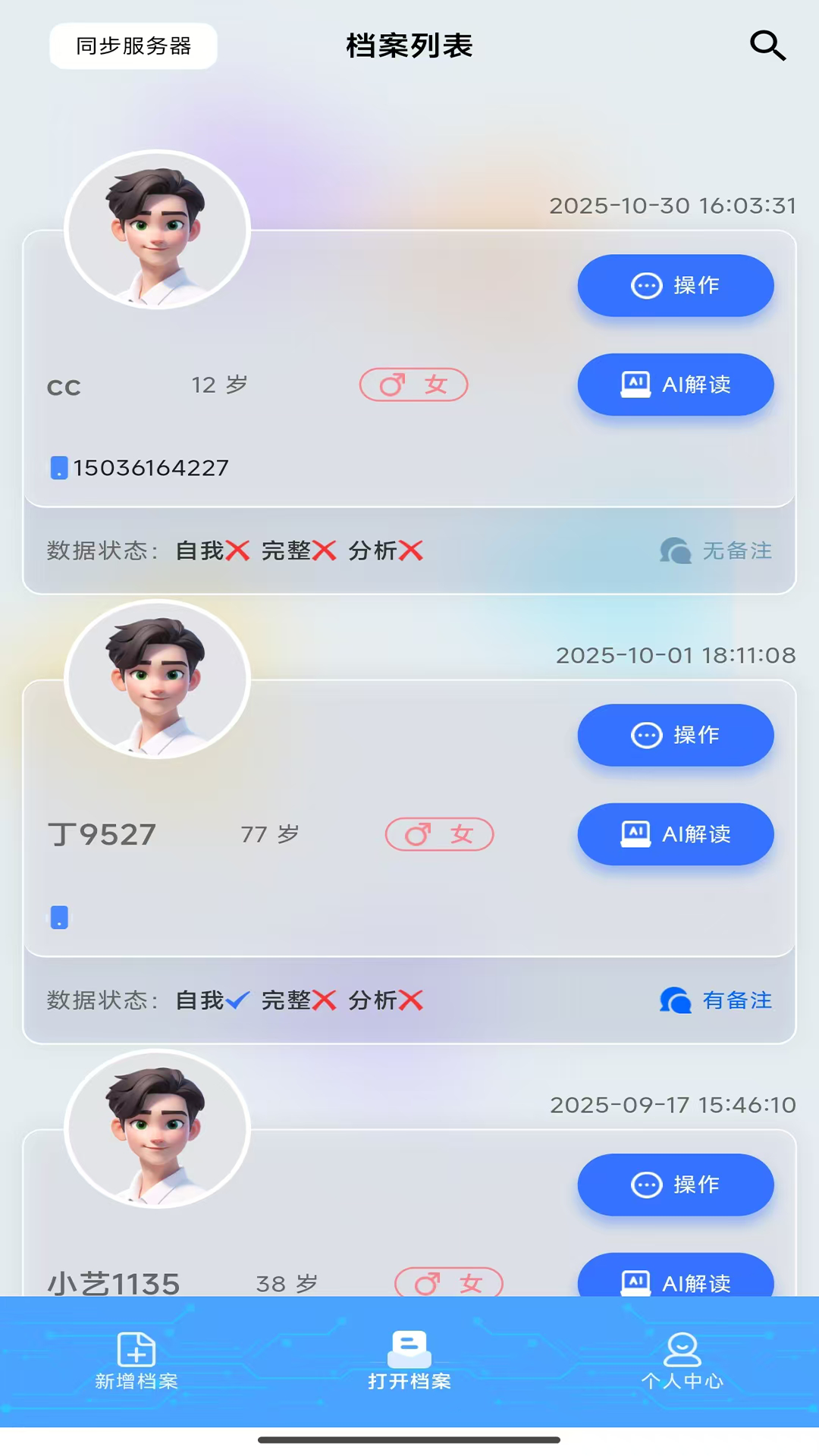Toggle 女 on 小艺1135's gender selector
The image size is (819, 1456).
tap(470, 1284)
